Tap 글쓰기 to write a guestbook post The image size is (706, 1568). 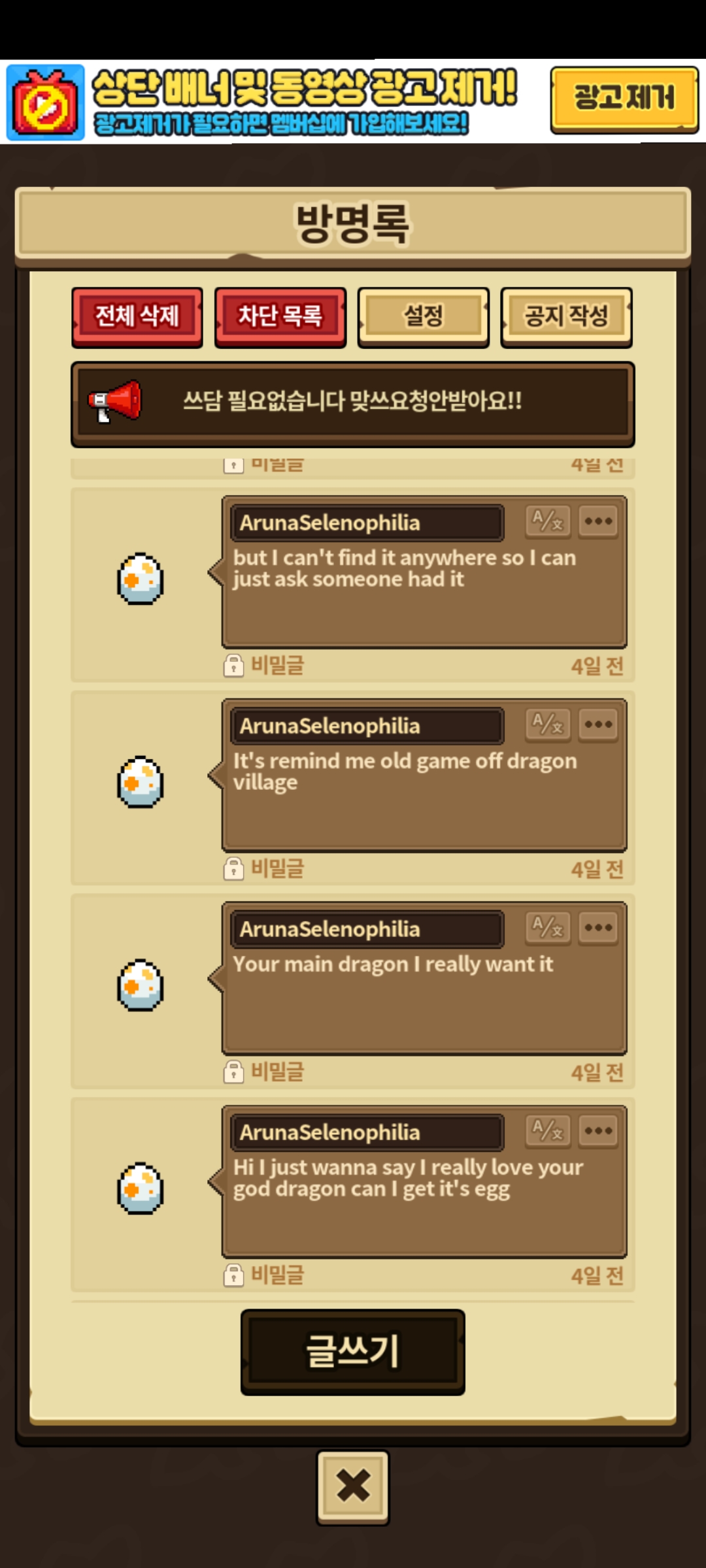pos(353,1352)
